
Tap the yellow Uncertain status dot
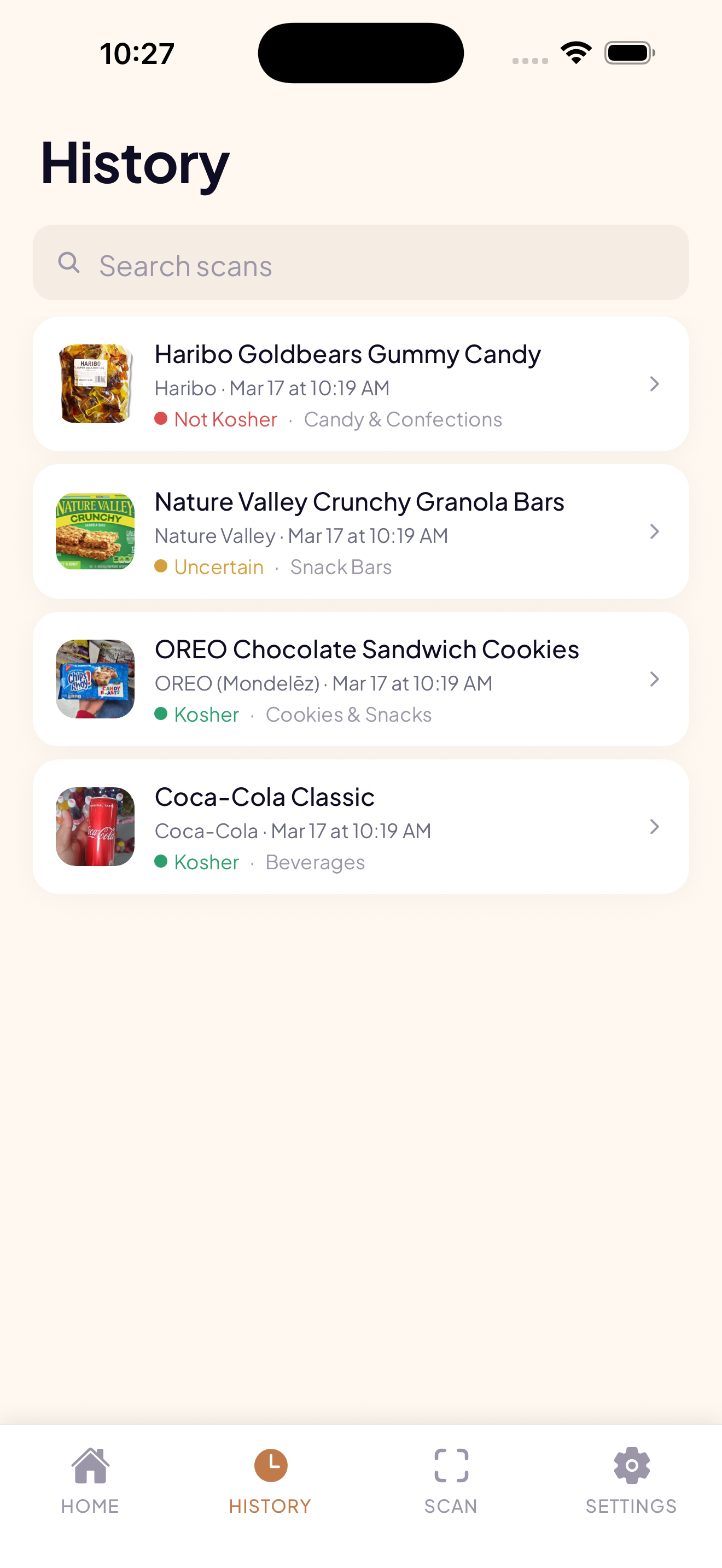(161, 566)
